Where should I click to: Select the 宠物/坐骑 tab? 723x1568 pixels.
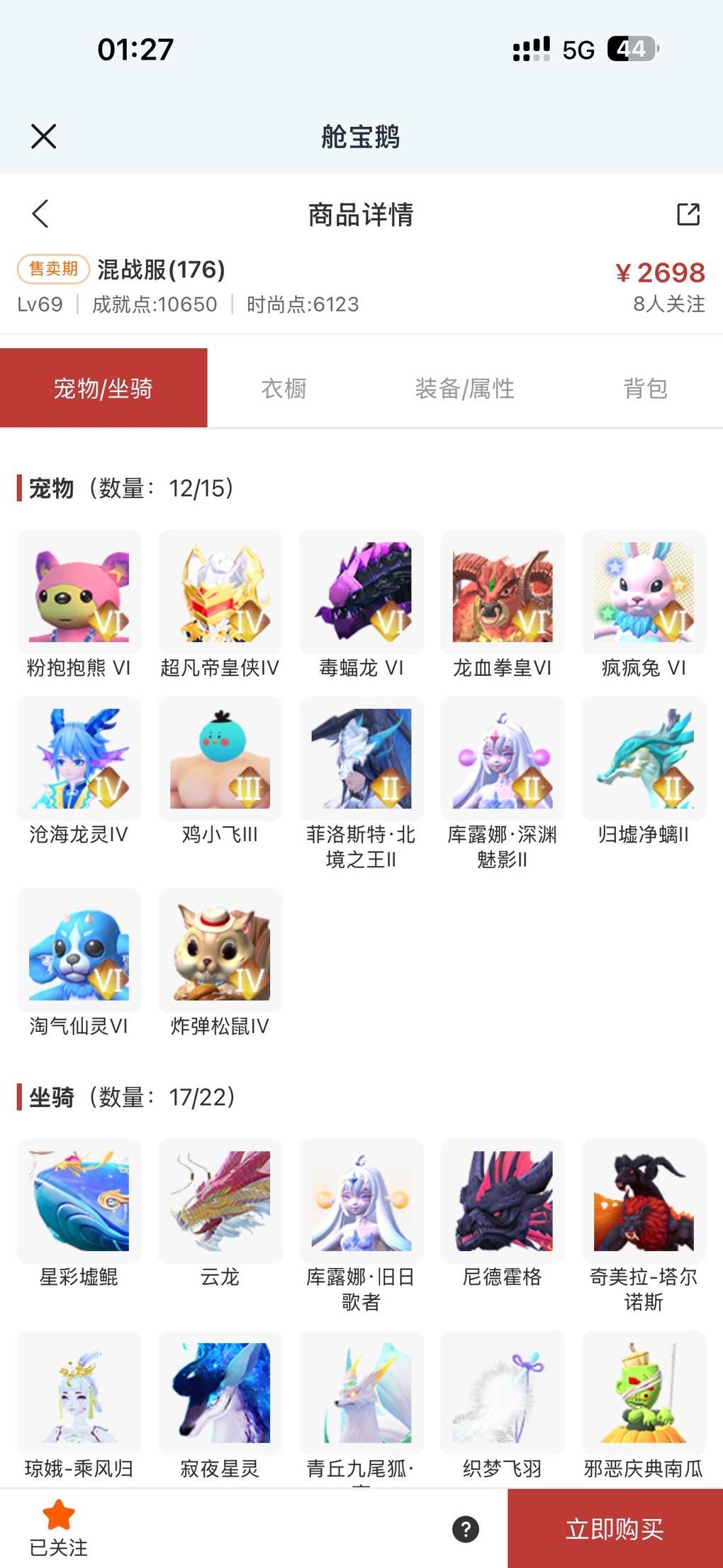tap(103, 389)
